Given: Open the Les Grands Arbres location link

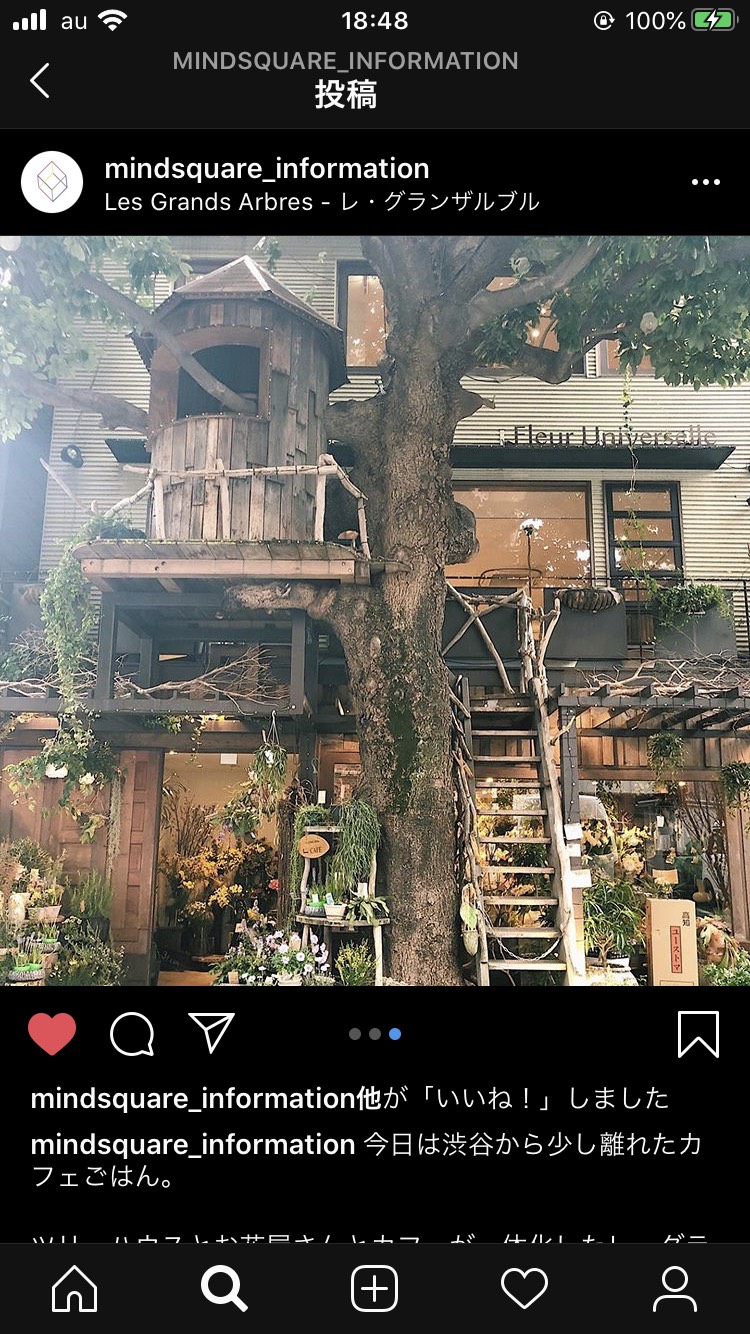Looking at the screenshot, I should (x=321, y=202).
